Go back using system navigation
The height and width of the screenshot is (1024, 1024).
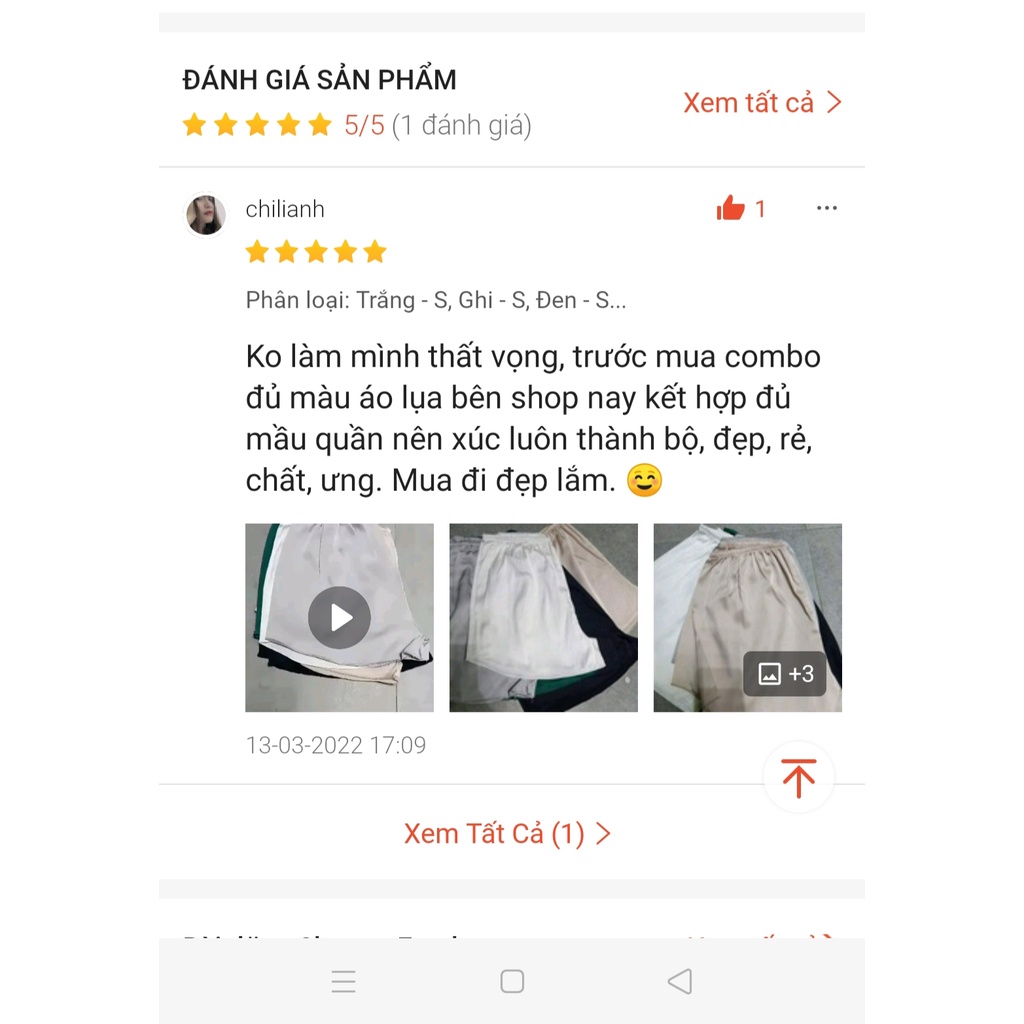point(680,982)
